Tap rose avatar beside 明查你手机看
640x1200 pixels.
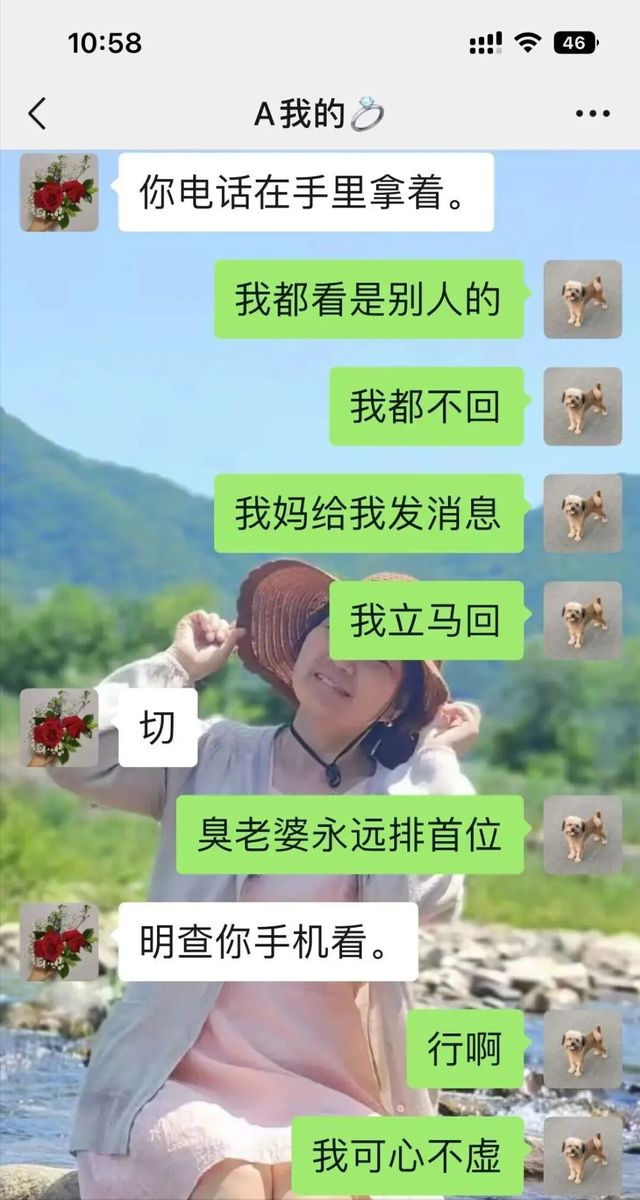click(x=59, y=942)
